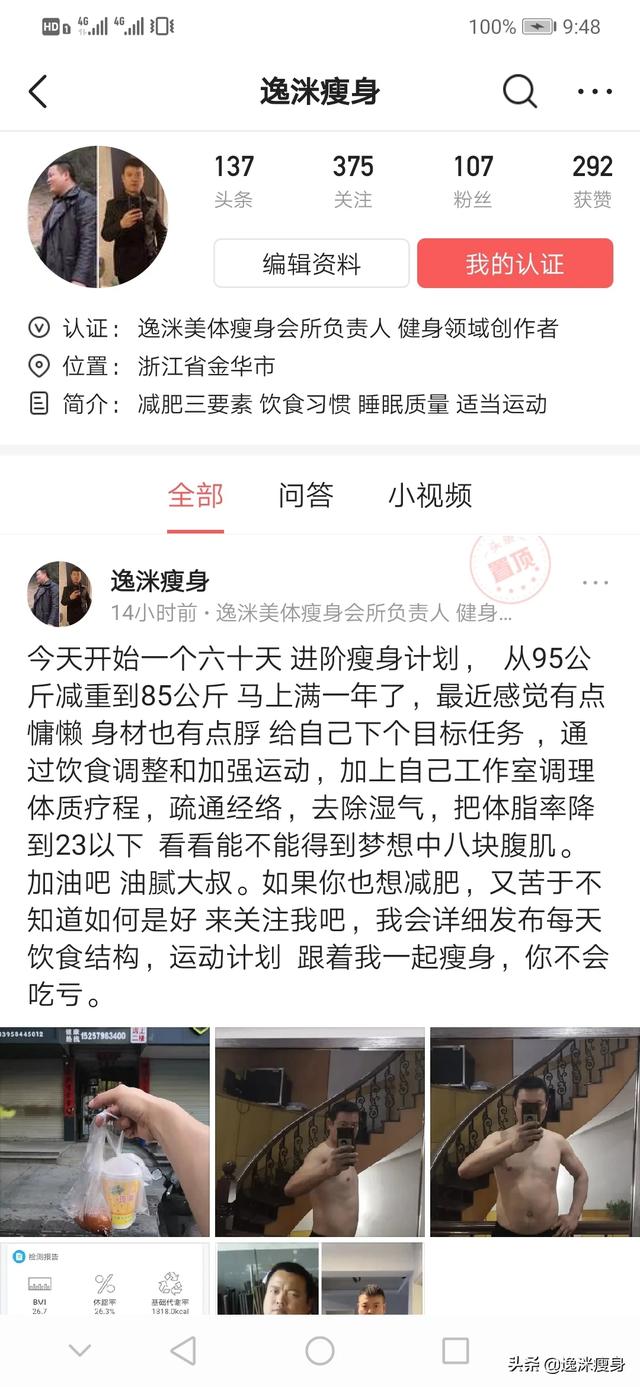Open search from the top bar
The height and width of the screenshot is (1387, 640).
pos(519,91)
